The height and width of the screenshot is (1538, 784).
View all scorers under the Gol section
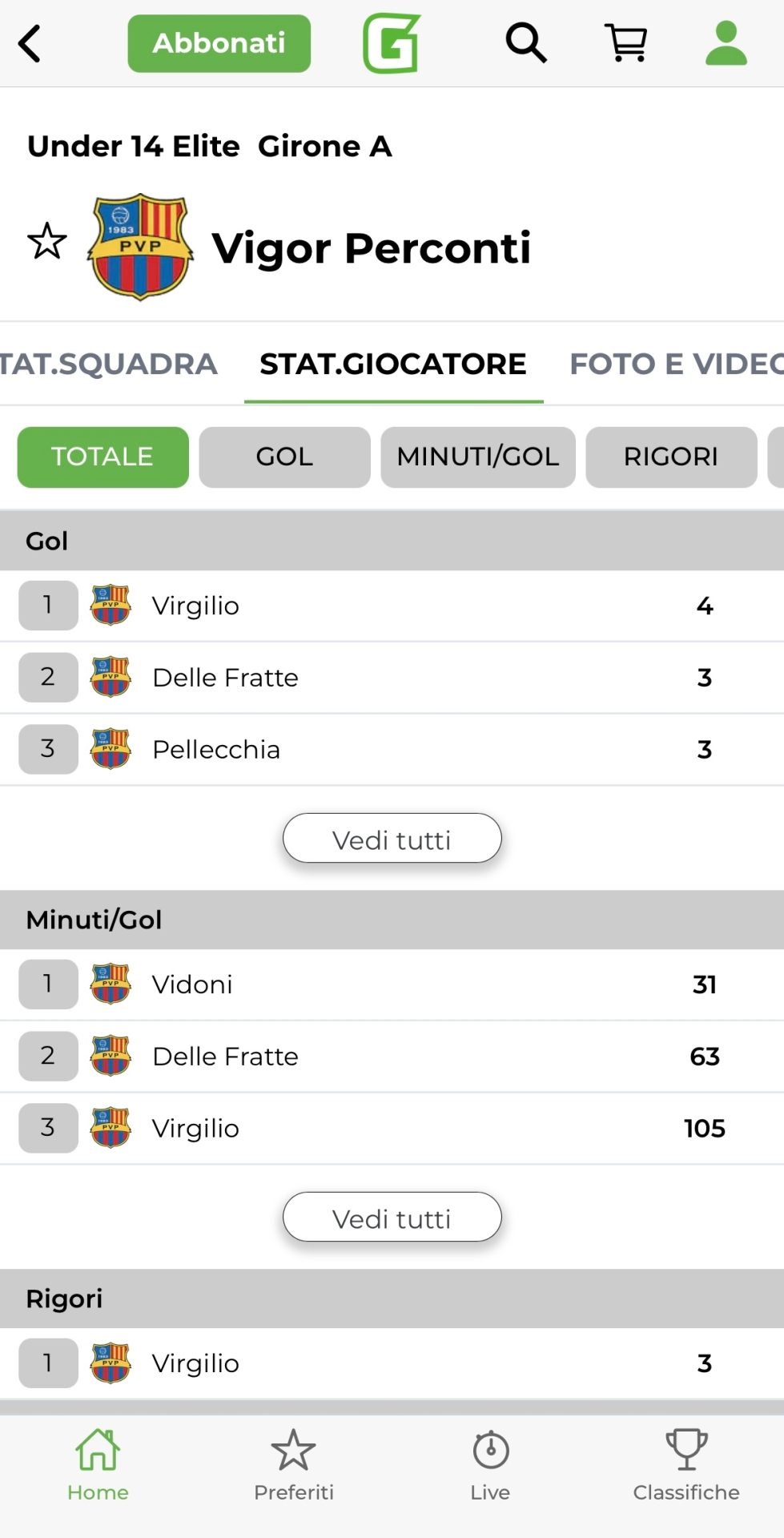pyautogui.click(x=392, y=839)
